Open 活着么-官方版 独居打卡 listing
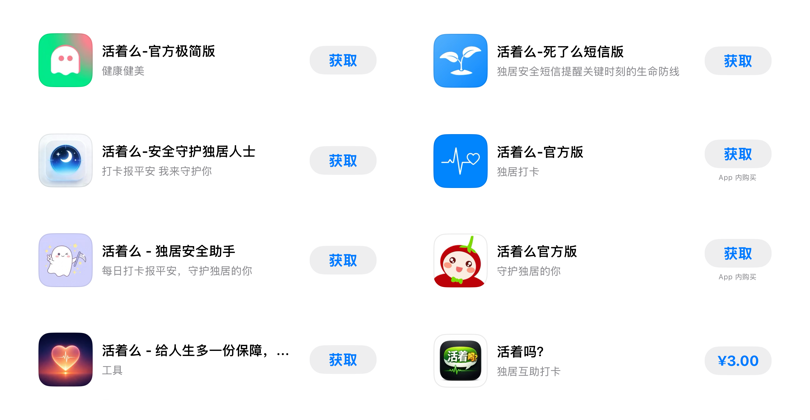810x420 pixels. [x=540, y=152]
